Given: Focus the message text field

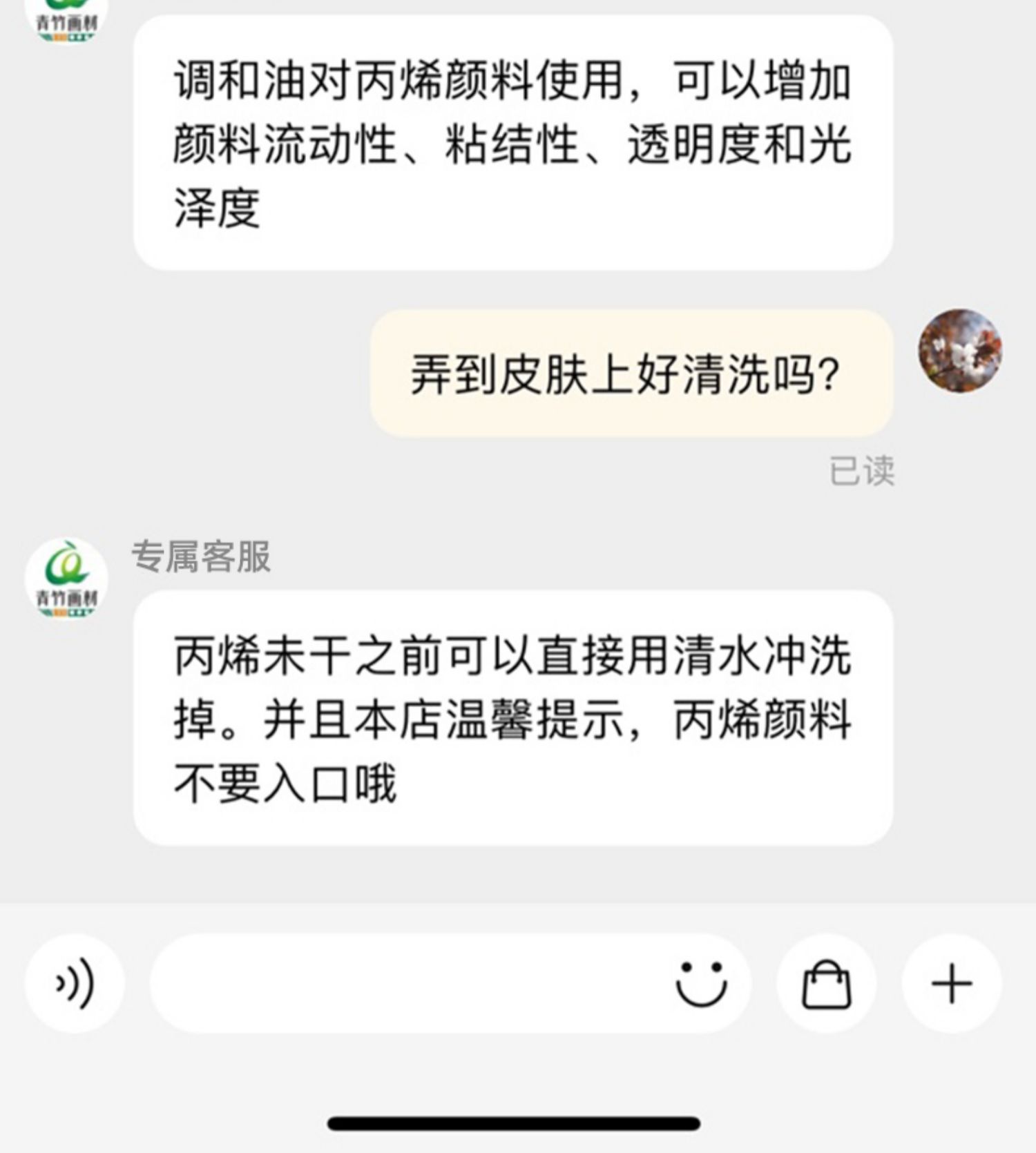Looking at the screenshot, I should [407, 983].
